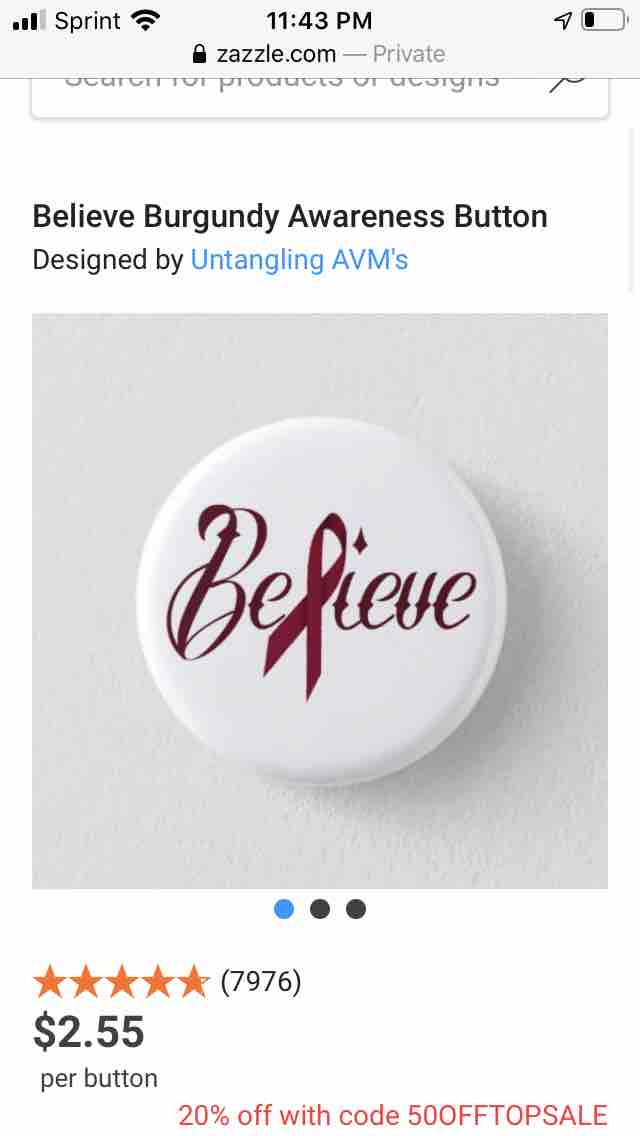The height and width of the screenshot is (1136, 640).
Task: Tap the zazzle.com address bar
Action: tap(318, 54)
